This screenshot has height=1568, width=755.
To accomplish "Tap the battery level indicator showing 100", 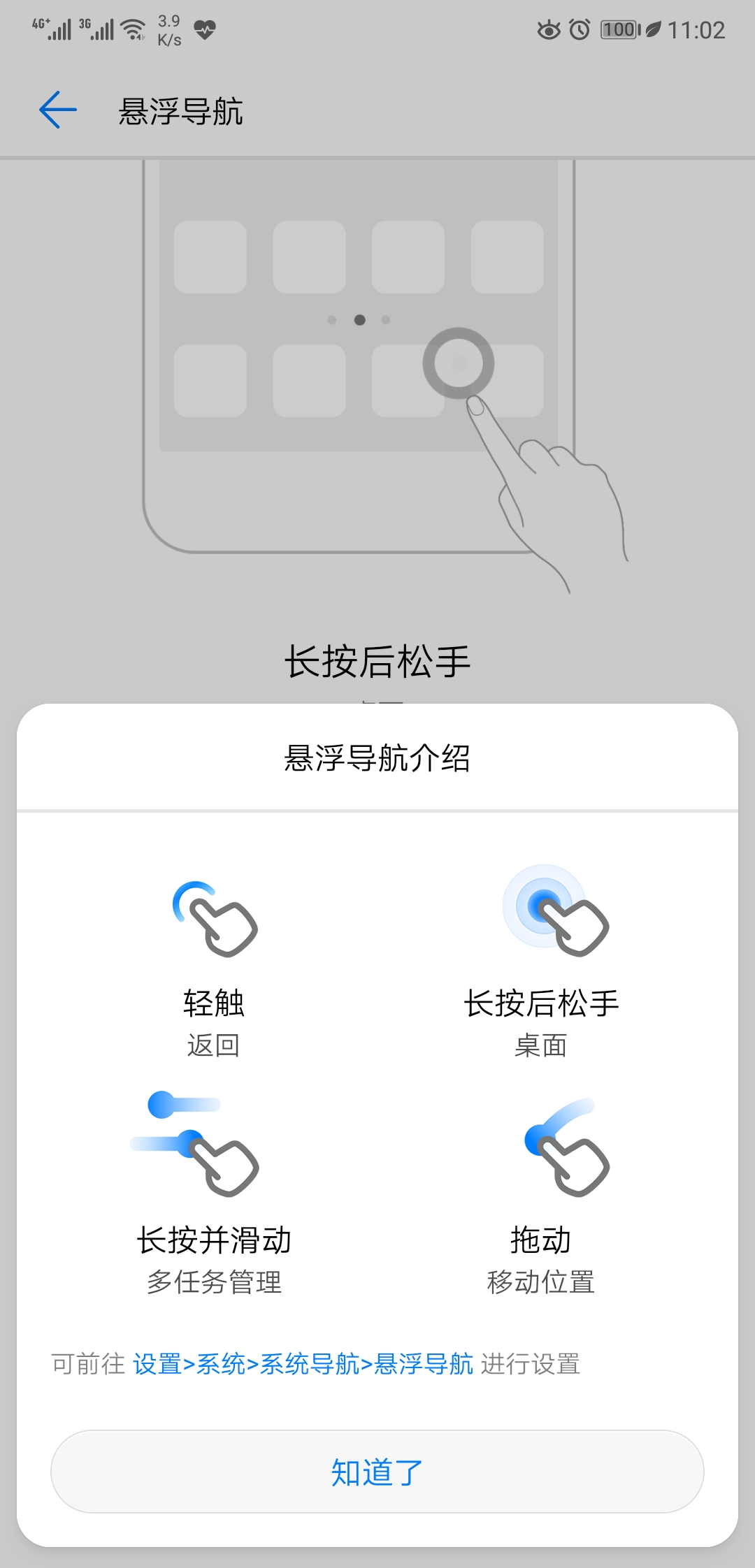I will tap(618, 29).
